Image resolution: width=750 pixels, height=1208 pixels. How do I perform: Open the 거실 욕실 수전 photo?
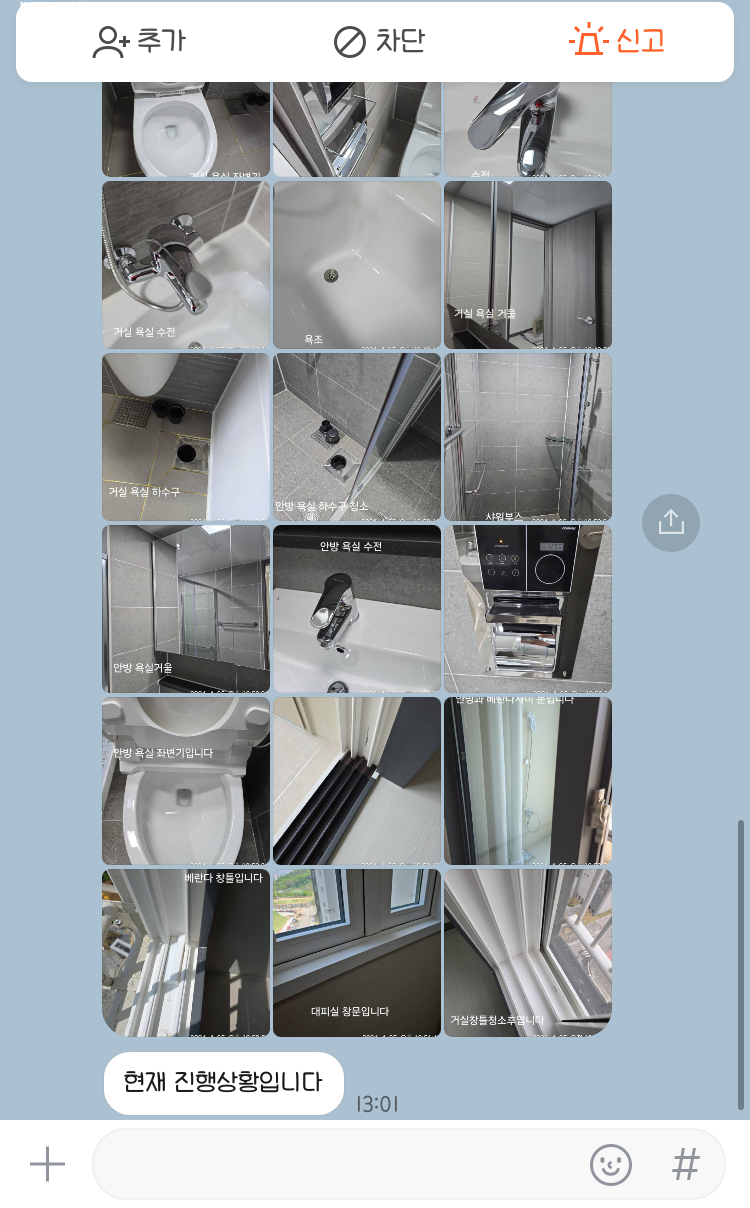click(x=186, y=265)
